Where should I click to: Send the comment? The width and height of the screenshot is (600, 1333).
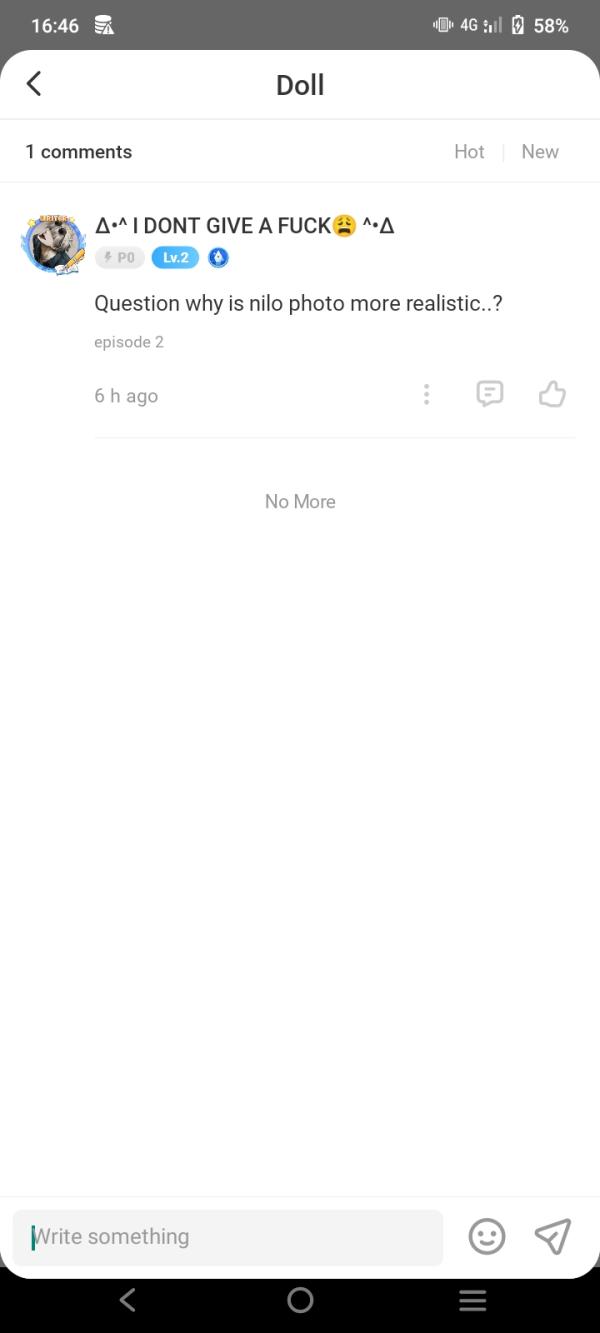[553, 1237]
